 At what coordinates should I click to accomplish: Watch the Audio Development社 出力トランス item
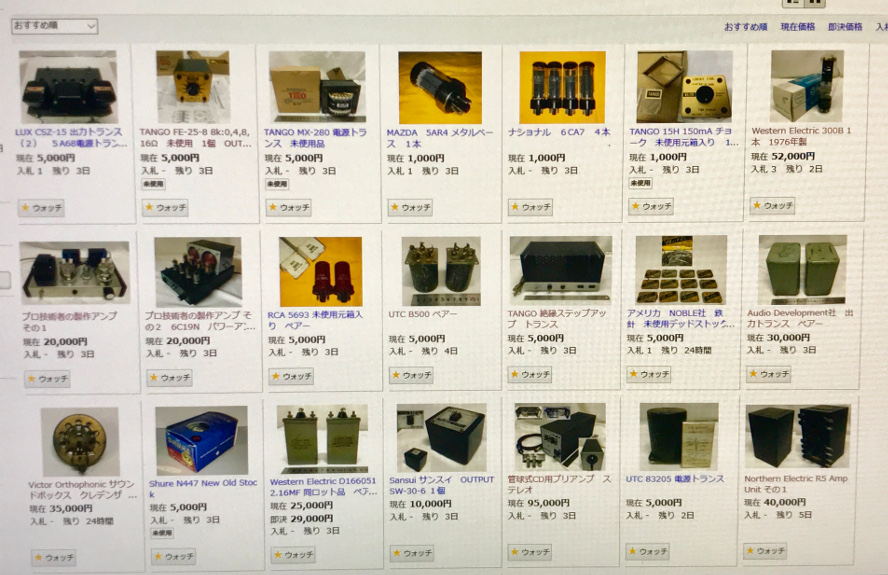[x=768, y=373]
